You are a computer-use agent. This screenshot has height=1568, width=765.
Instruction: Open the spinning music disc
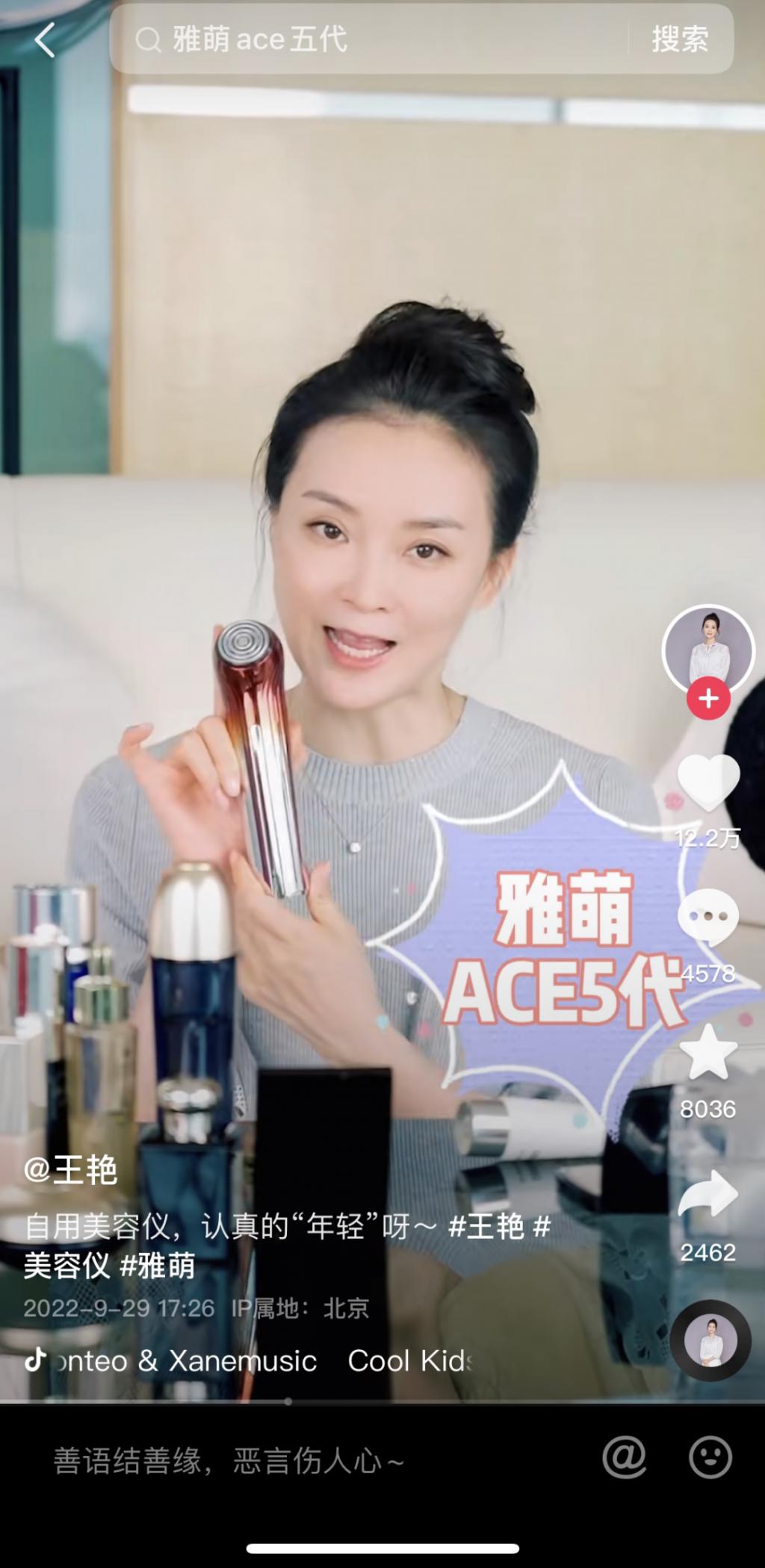(710, 1340)
